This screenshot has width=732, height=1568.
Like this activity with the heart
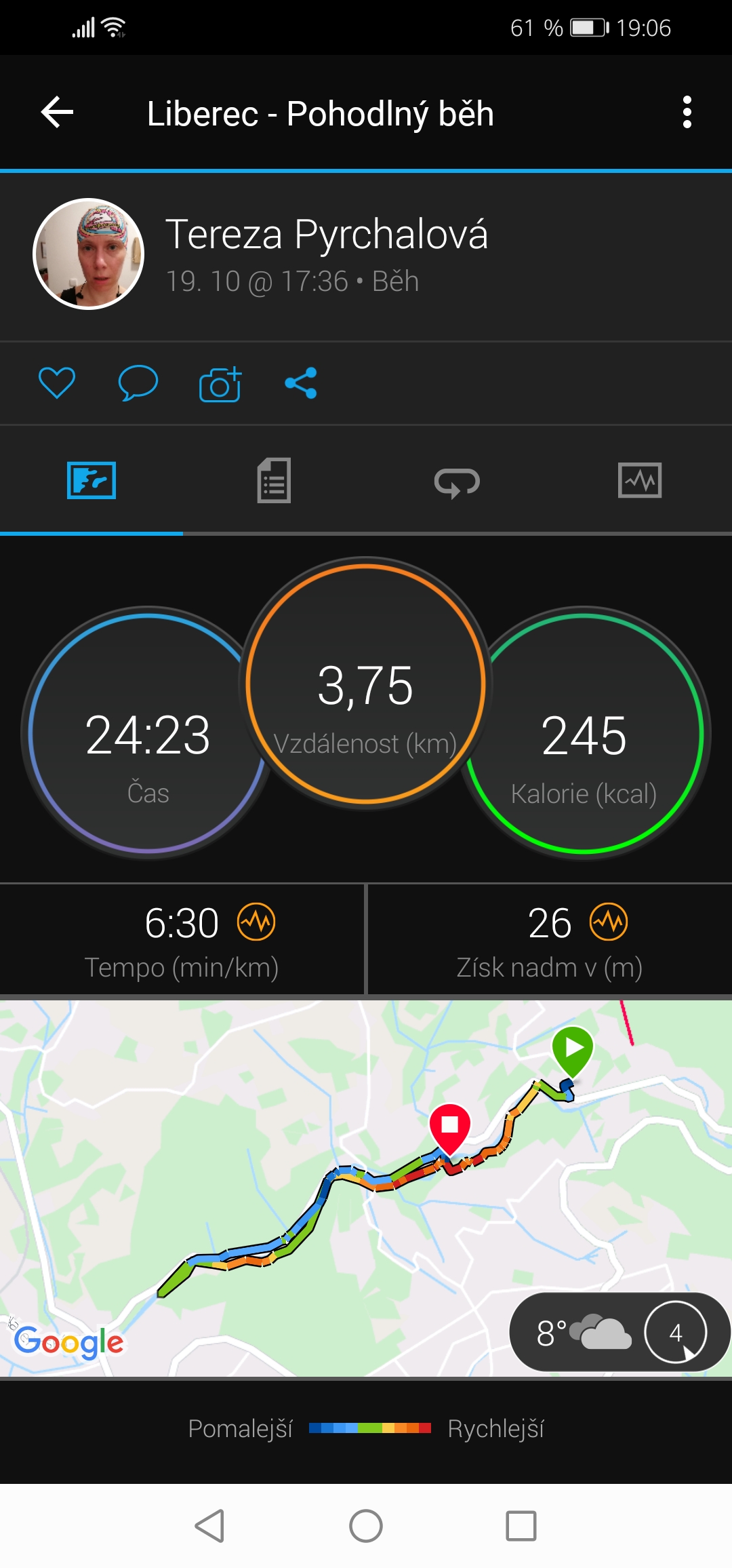tap(57, 383)
